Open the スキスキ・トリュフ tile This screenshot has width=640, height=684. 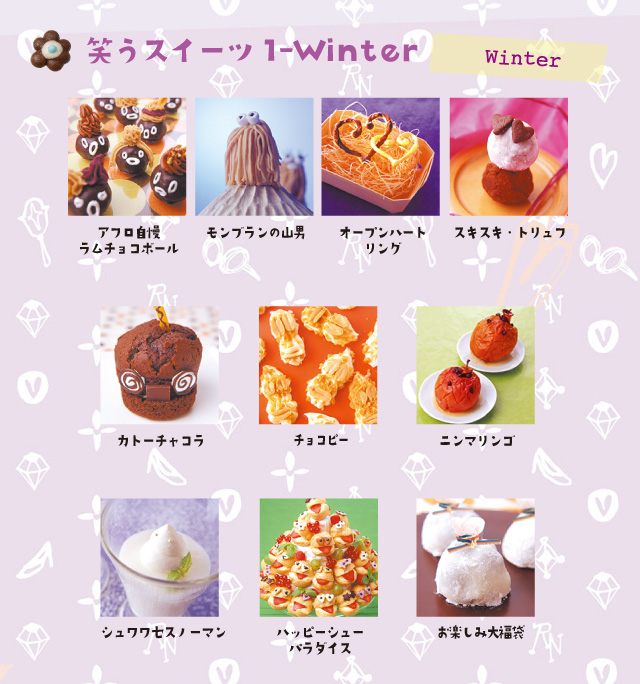508,157
